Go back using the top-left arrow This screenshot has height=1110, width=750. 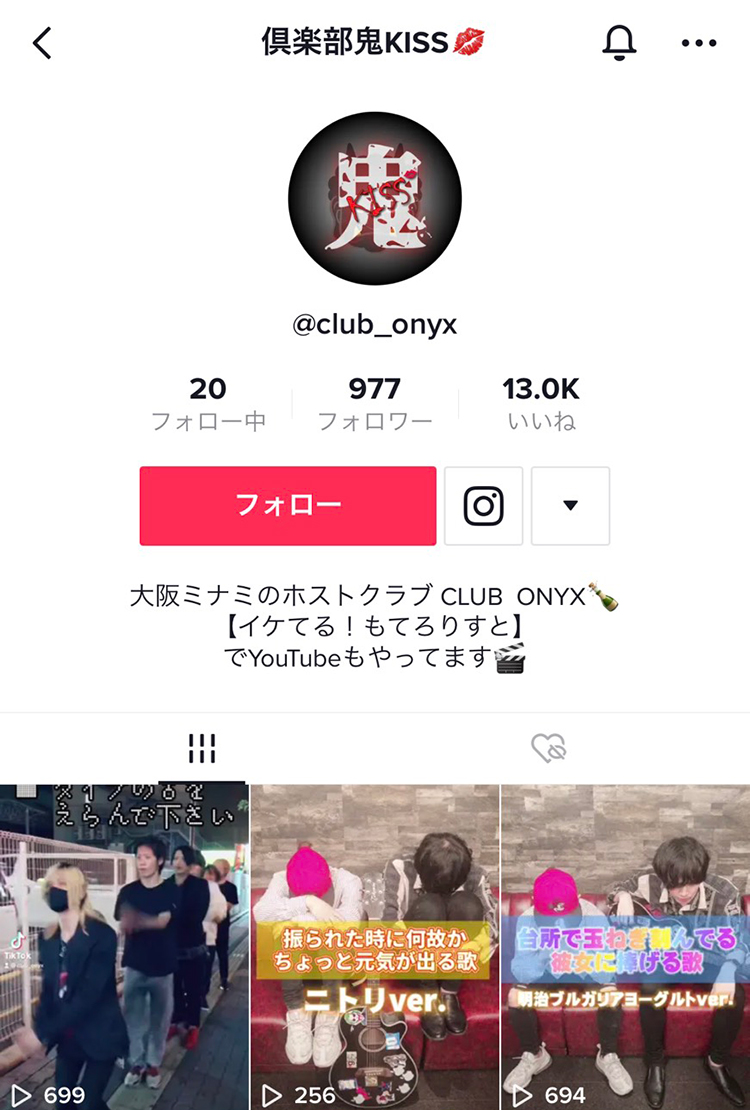point(42,43)
